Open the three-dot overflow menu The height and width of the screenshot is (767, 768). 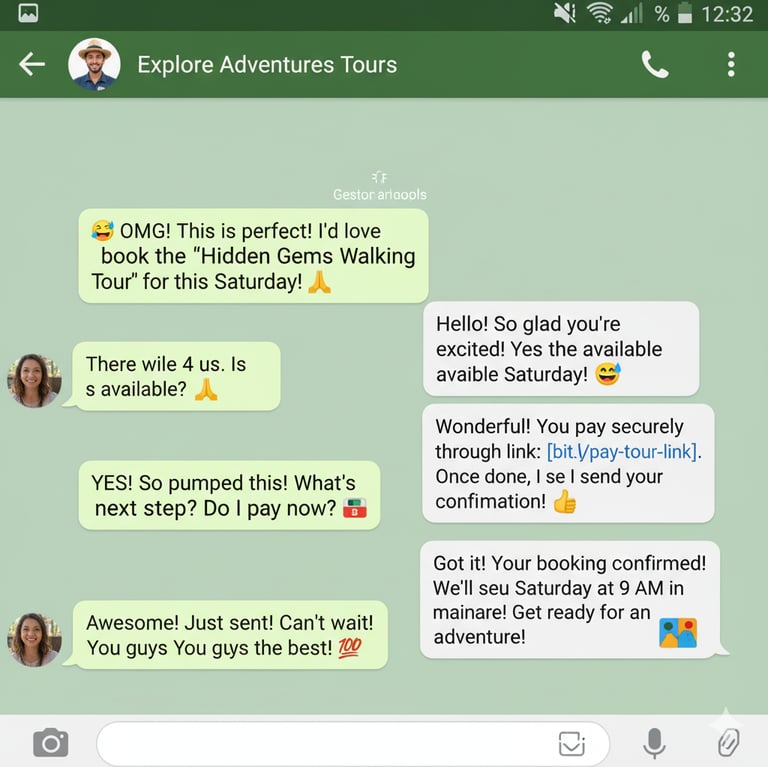[x=731, y=64]
